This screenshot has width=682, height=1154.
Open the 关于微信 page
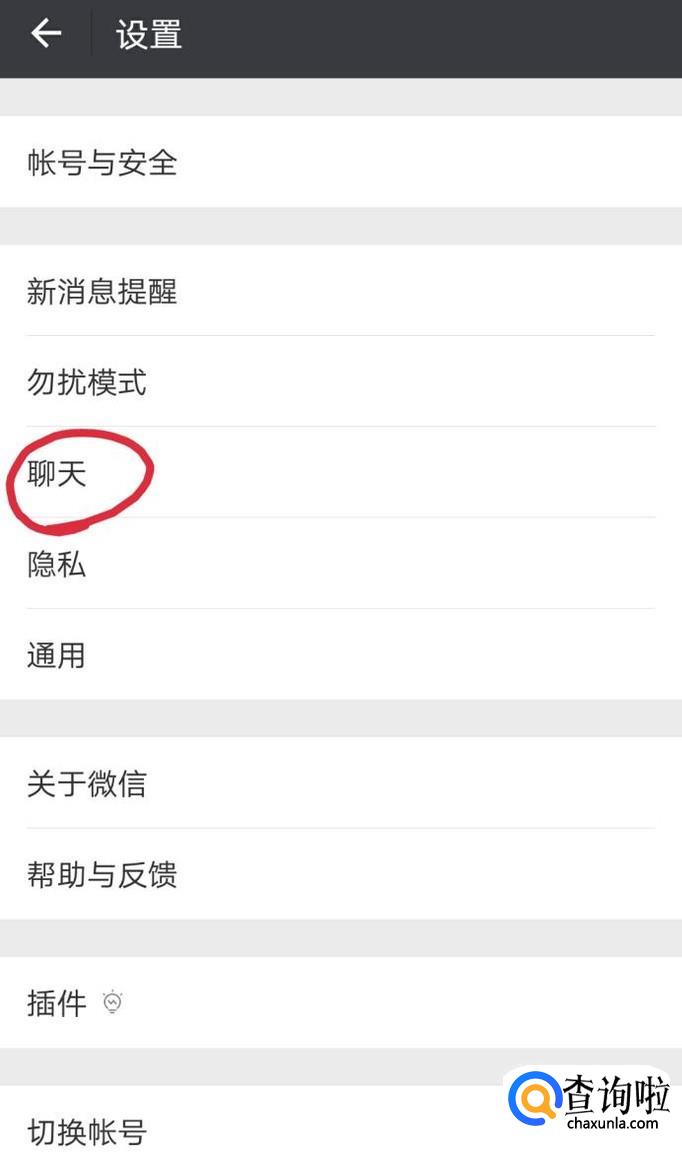tap(341, 783)
